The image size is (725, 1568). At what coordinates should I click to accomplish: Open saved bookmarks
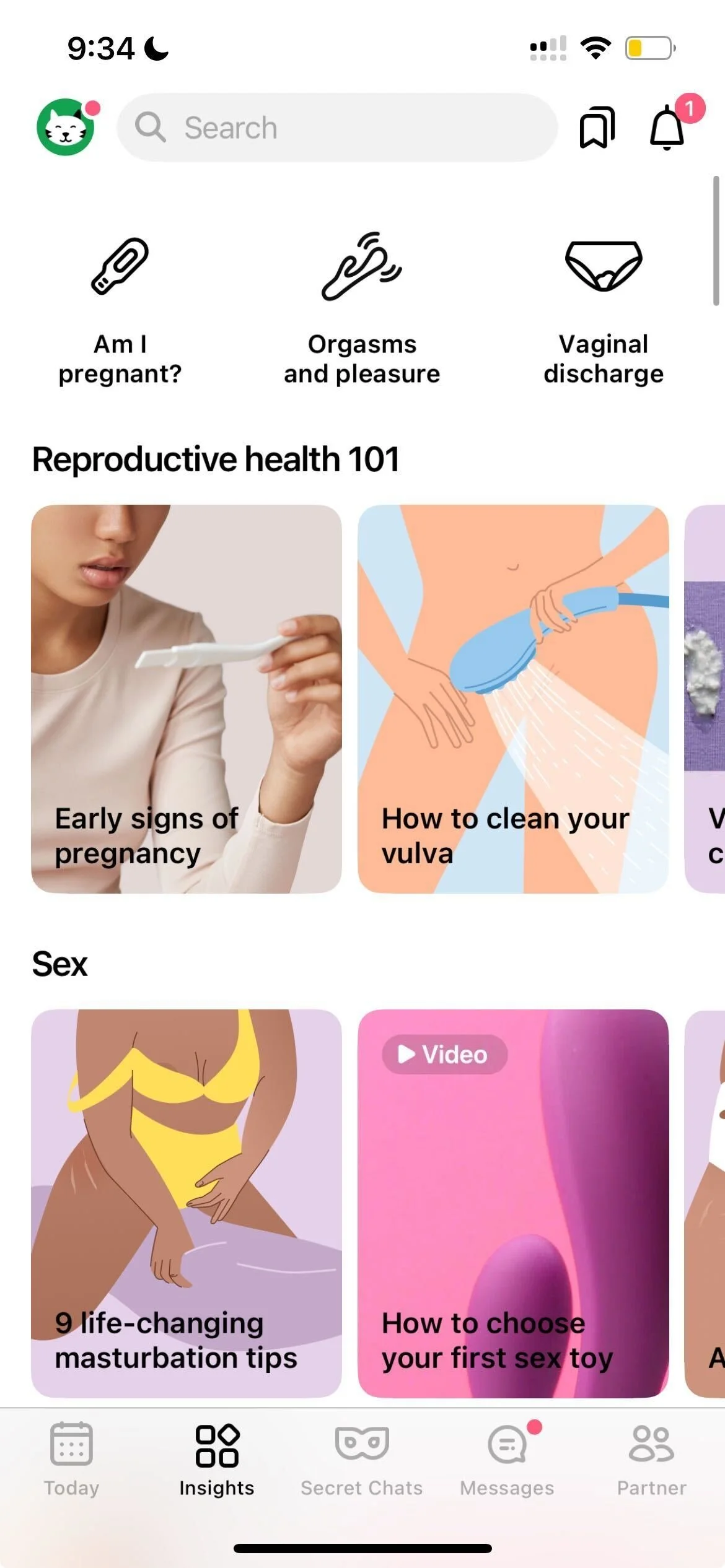pyautogui.click(x=597, y=127)
